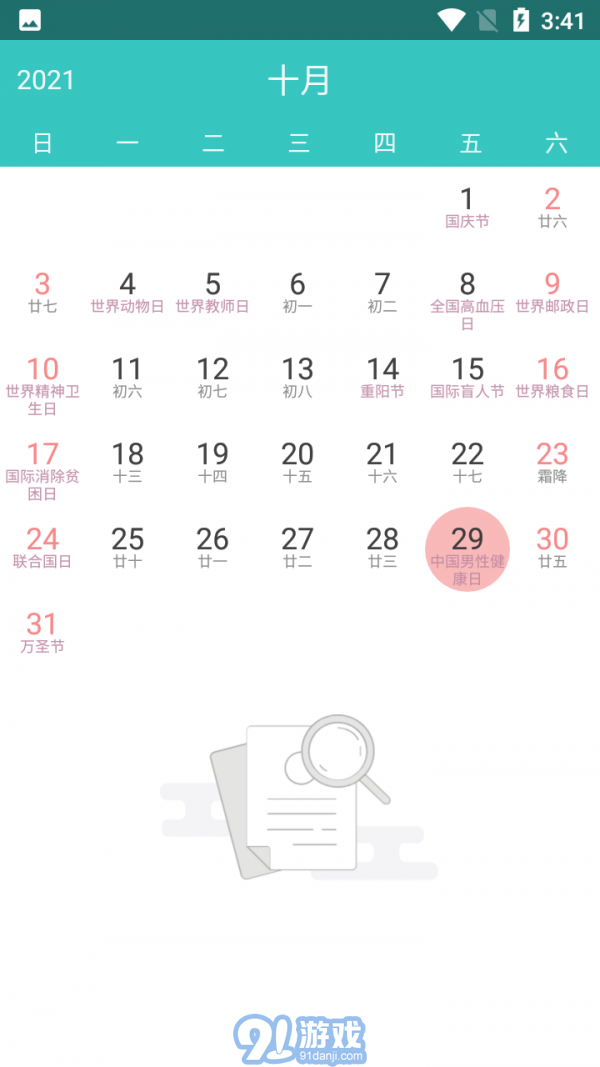Select October 27 on the calendar
600x1067 pixels.
[297, 547]
